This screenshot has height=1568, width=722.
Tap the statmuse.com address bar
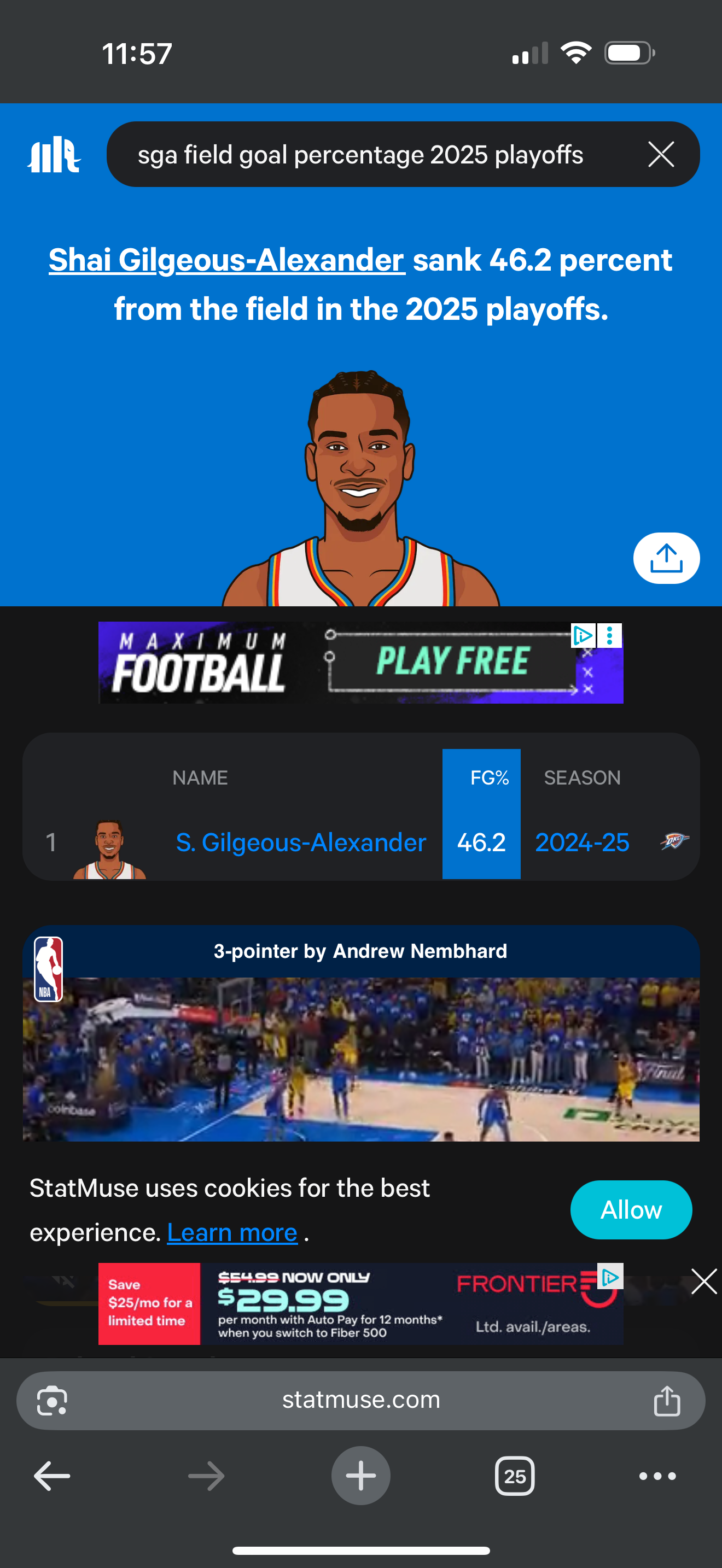tap(361, 1401)
